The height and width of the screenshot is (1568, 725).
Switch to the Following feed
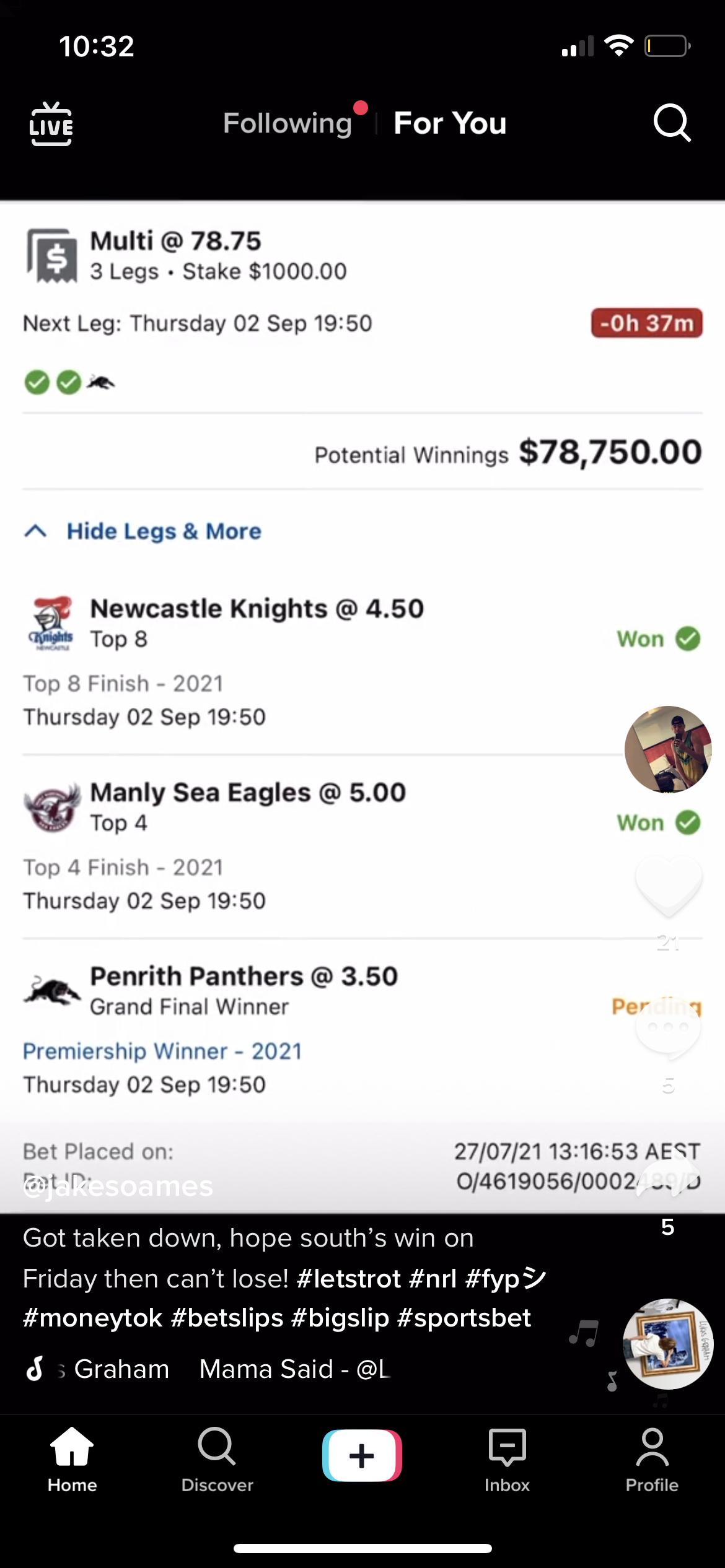288,123
